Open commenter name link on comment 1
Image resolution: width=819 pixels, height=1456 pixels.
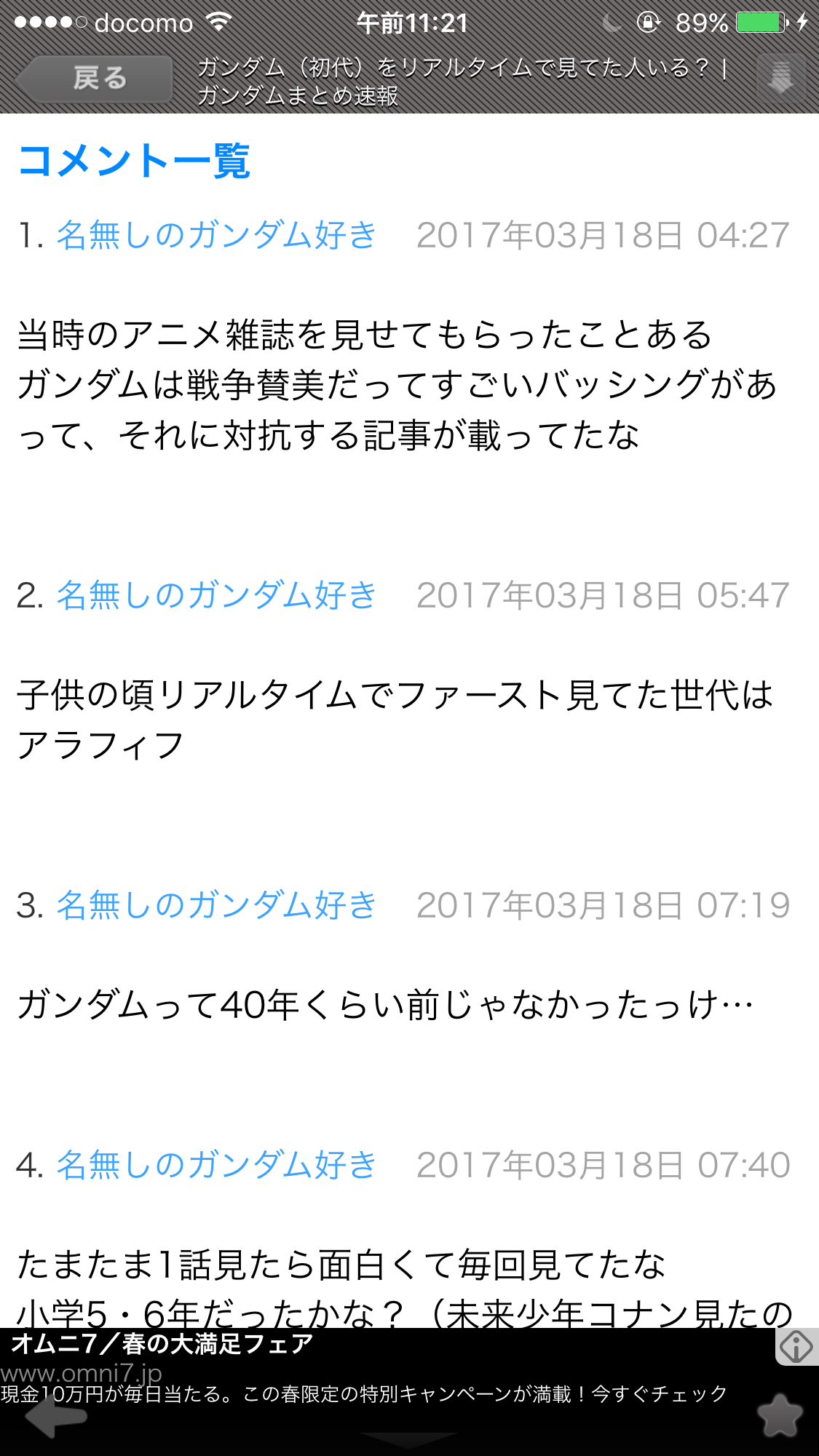point(216,235)
